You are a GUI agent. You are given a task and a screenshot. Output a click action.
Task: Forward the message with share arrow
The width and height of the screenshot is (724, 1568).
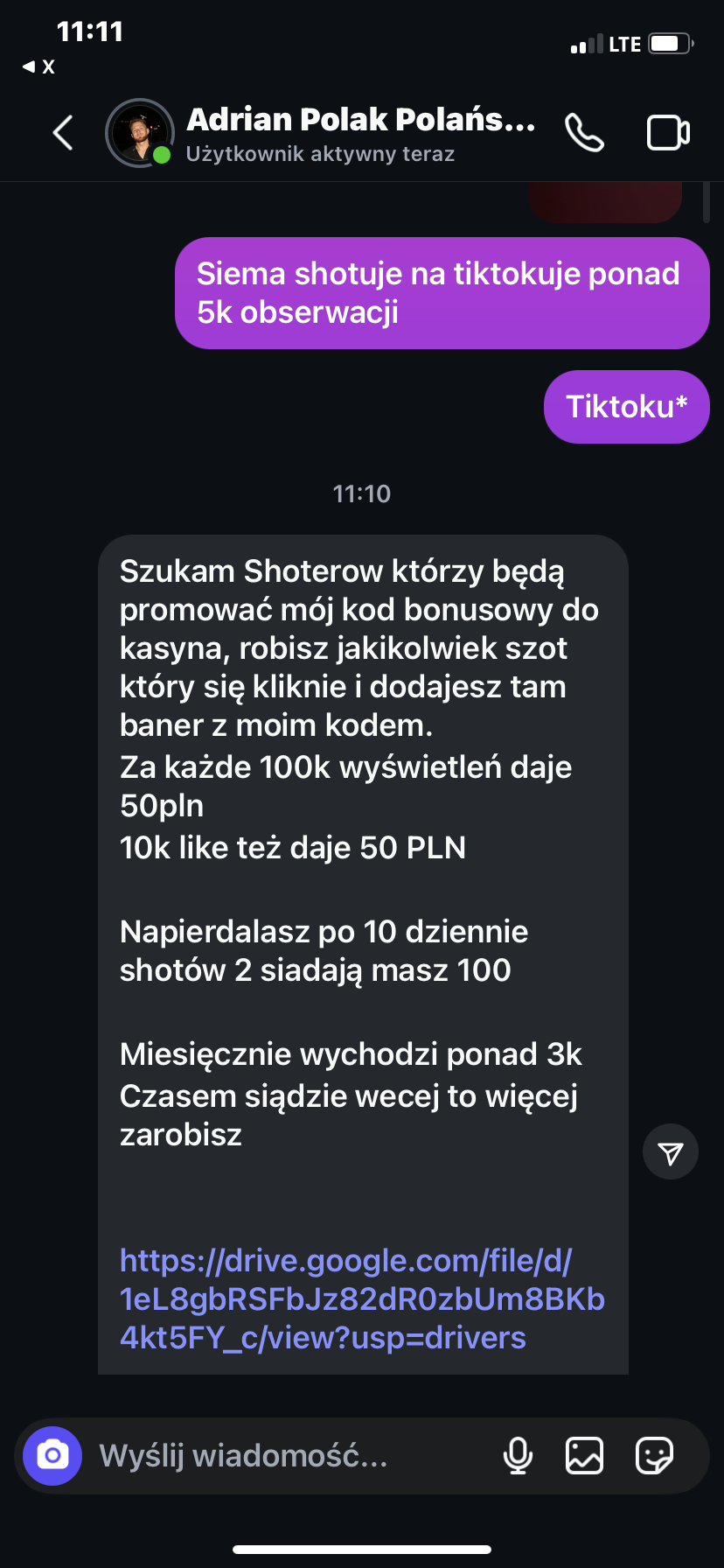tap(671, 1152)
